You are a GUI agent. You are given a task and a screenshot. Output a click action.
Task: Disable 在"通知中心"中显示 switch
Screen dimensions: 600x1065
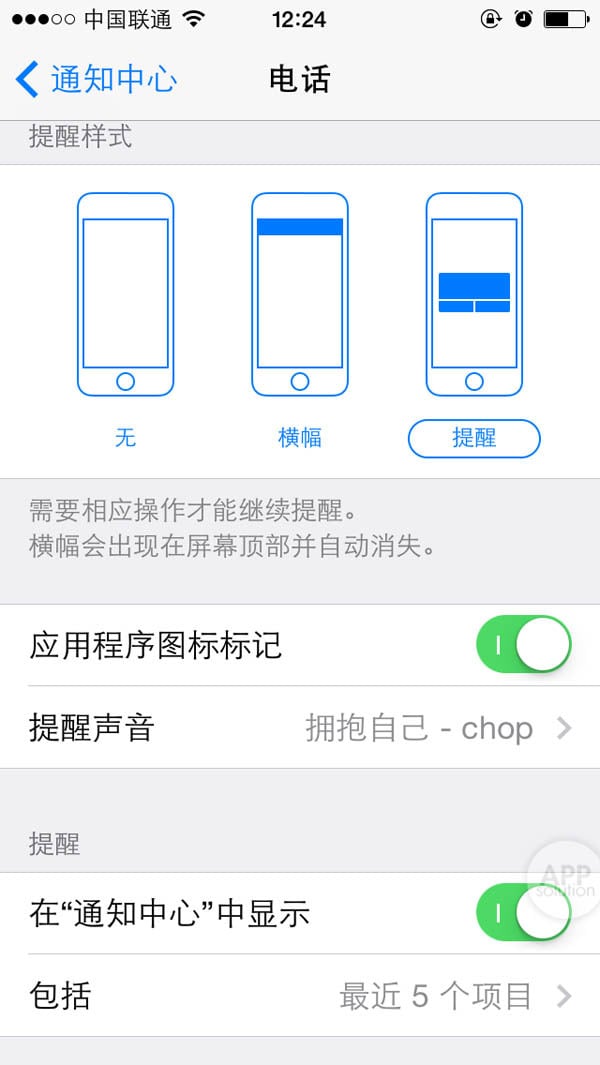pos(523,912)
